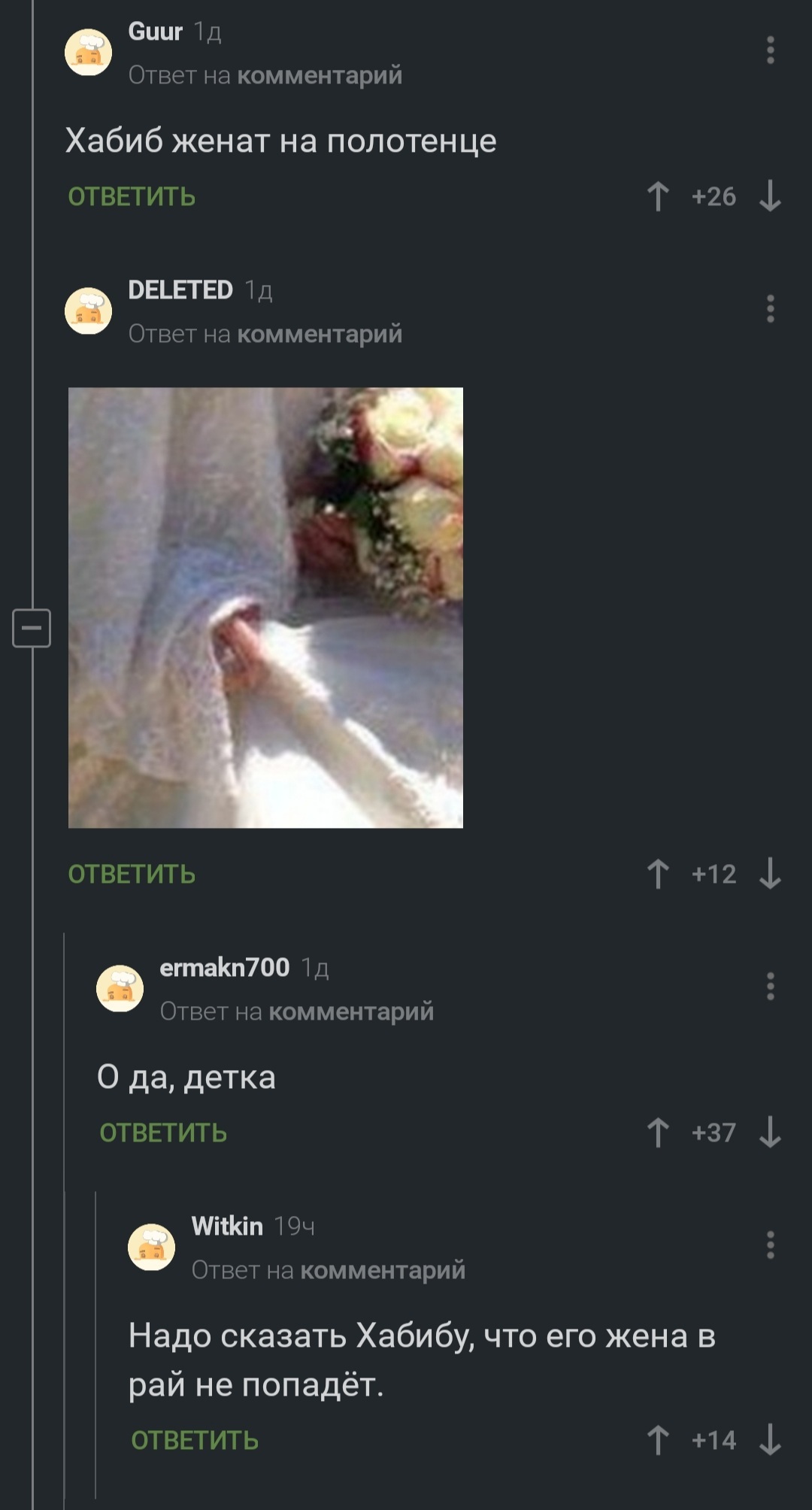Viewport: 812px width, 1510px height.
Task: Jump to parent via Witkin's "комментарий" link
Action: click(383, 1270)
